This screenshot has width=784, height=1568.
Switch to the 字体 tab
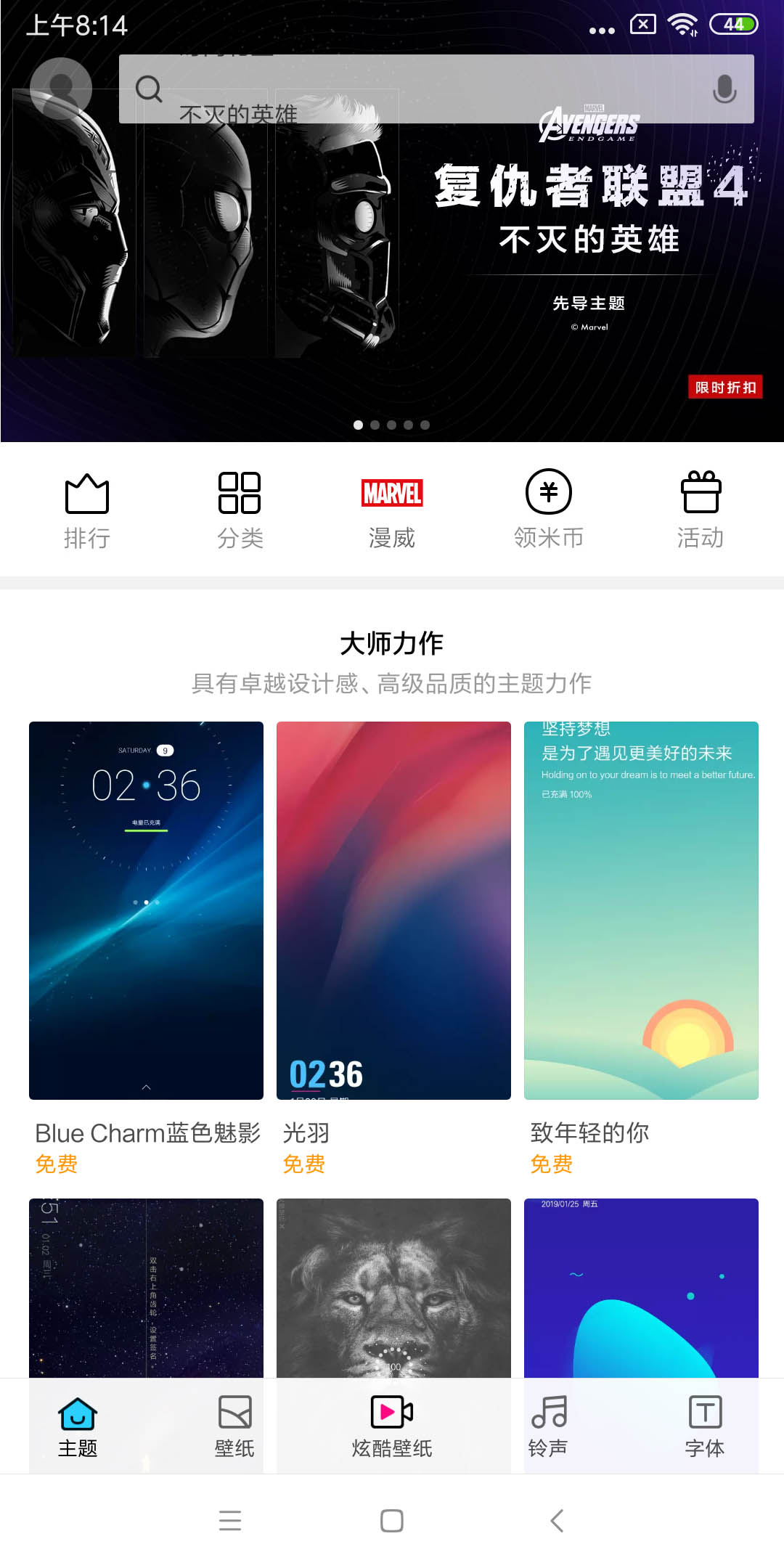tap(705, 1426)
